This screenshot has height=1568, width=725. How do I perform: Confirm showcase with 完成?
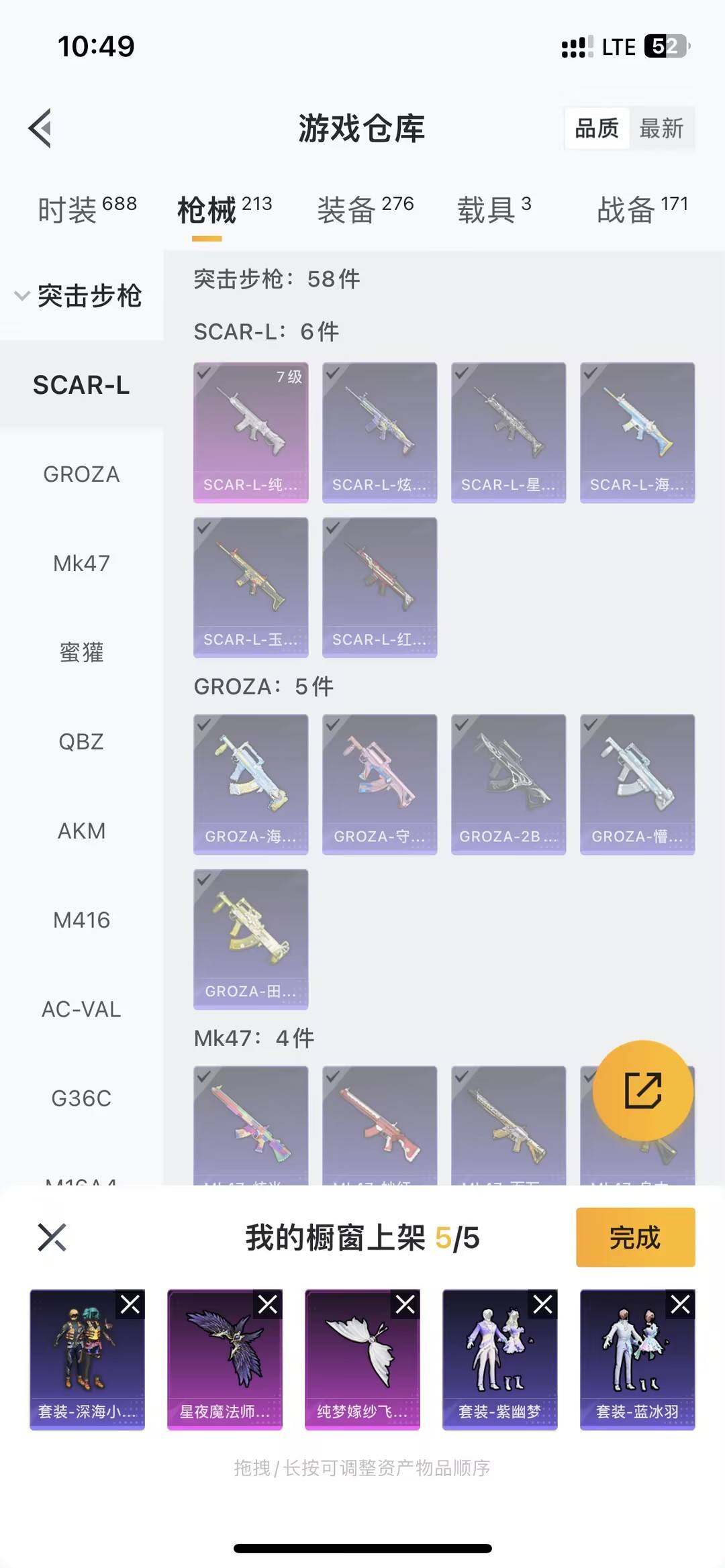(635, 1237)
